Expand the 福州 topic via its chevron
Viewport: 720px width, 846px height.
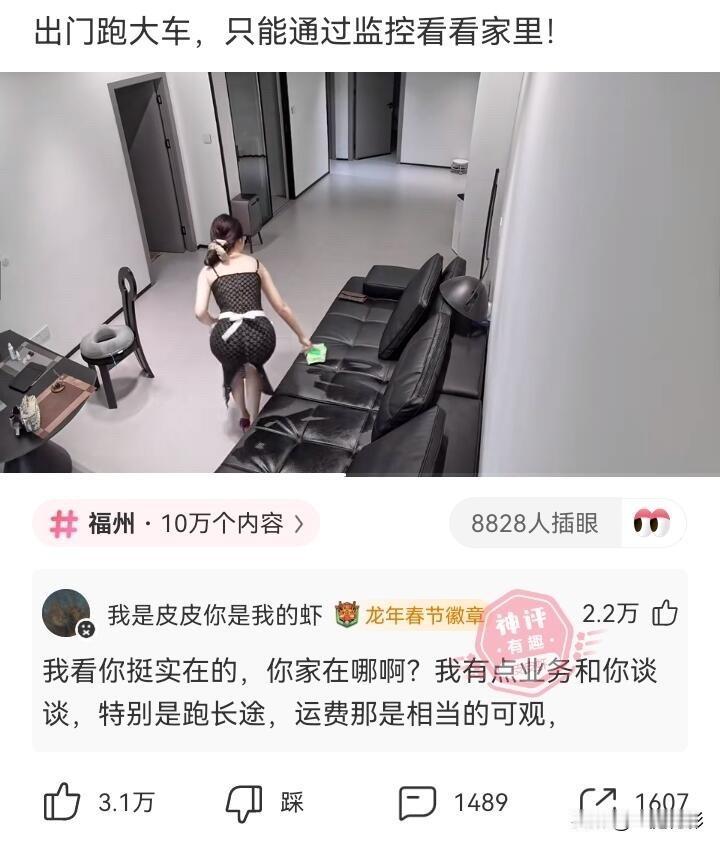tap(300, 522)
